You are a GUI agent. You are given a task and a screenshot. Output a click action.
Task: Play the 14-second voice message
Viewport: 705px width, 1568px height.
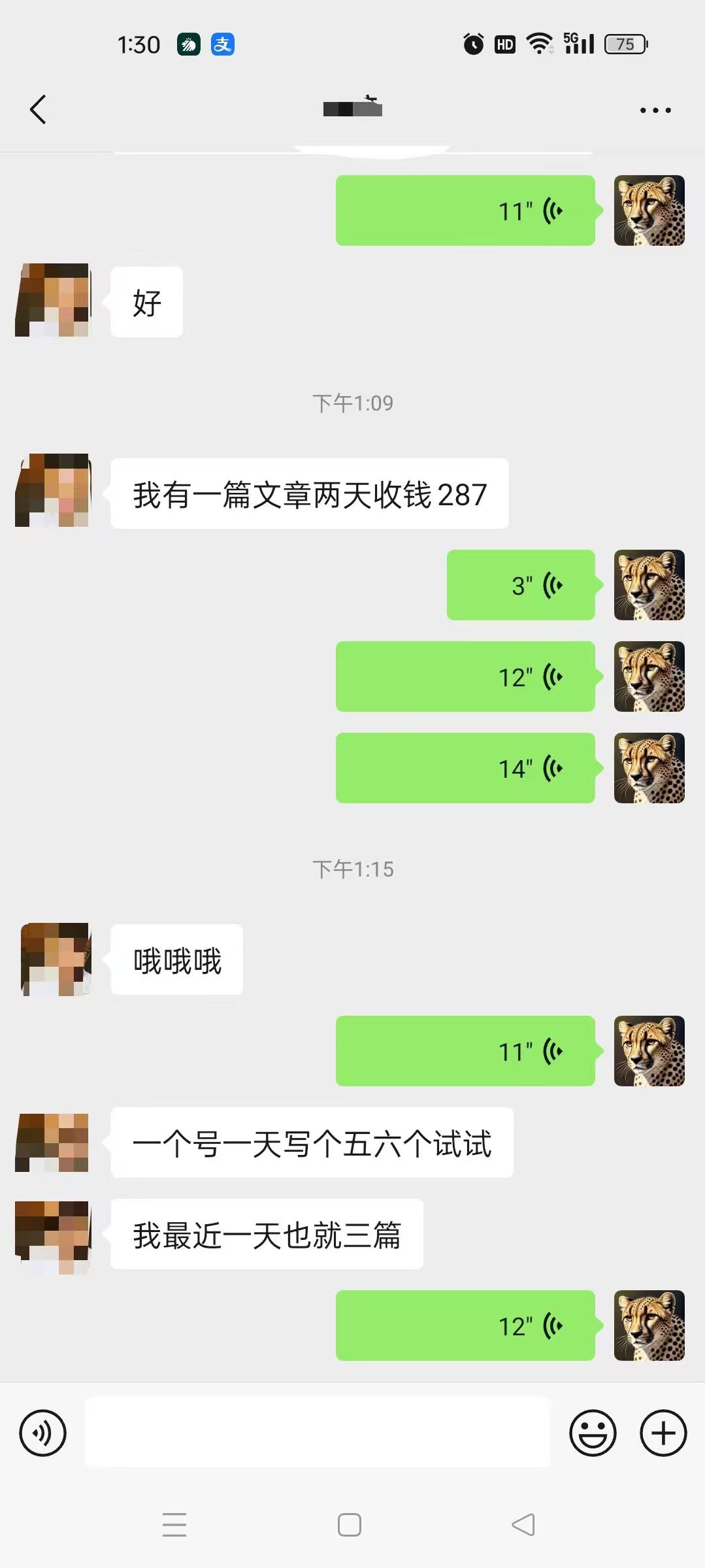(x=465, y=768)
